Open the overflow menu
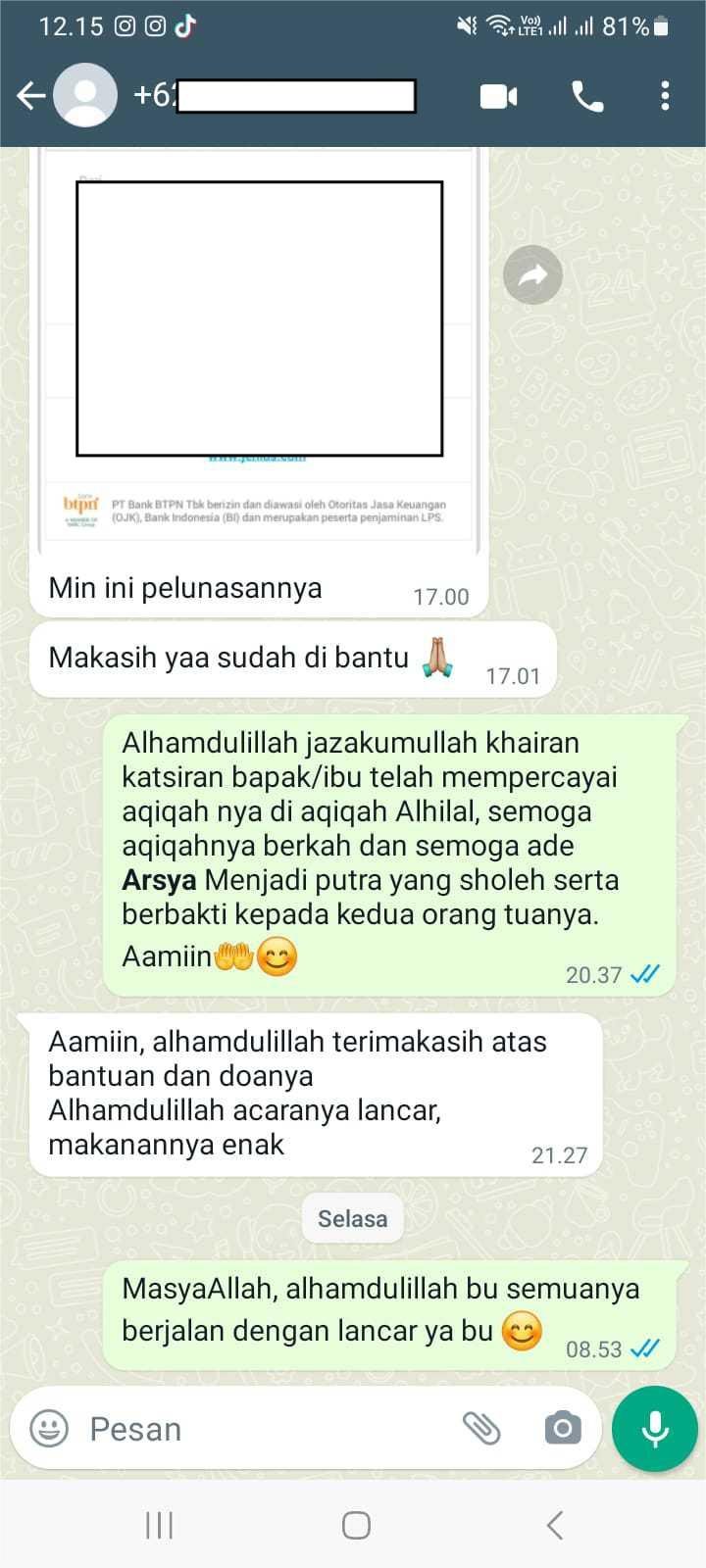 click(665, 96)
